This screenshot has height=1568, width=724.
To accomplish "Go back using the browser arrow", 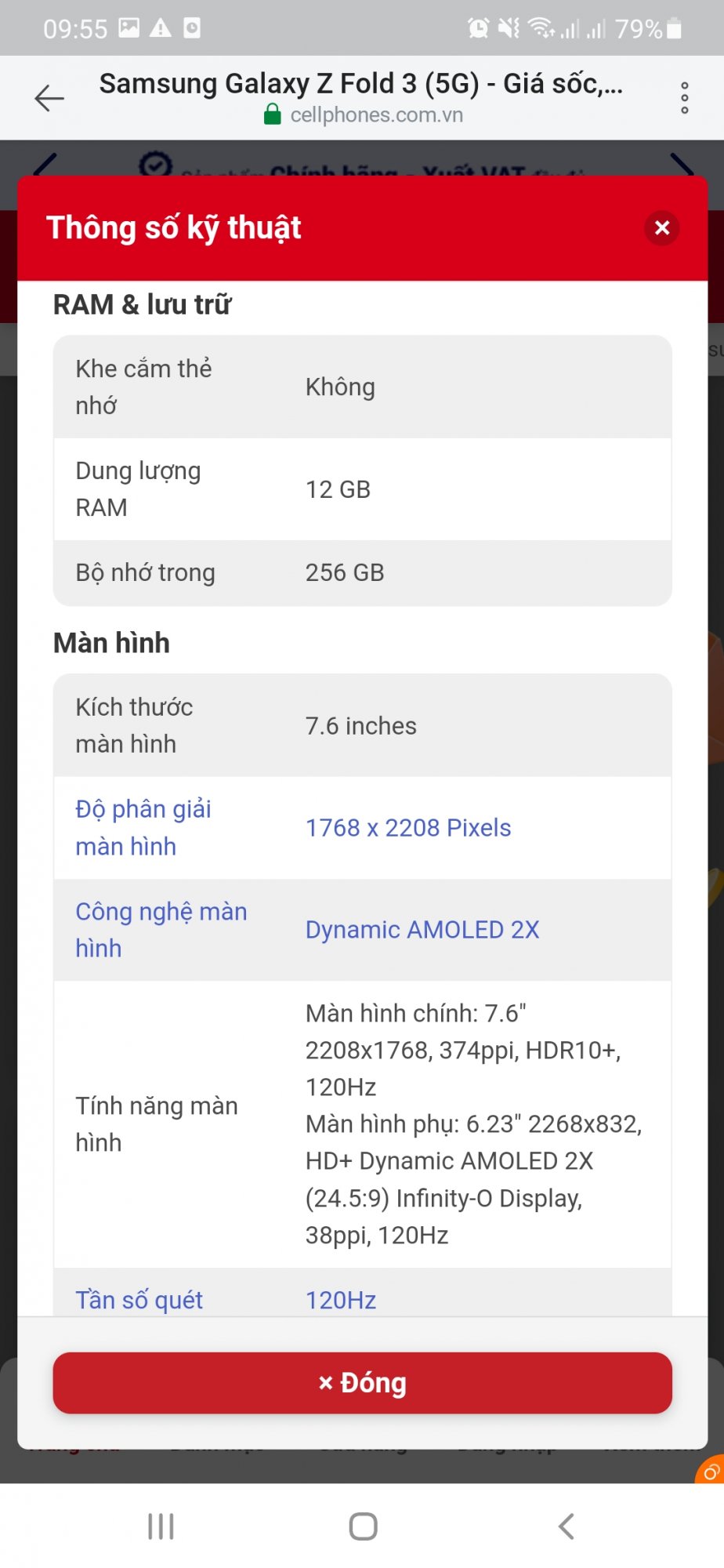I will tap(49, 98).
